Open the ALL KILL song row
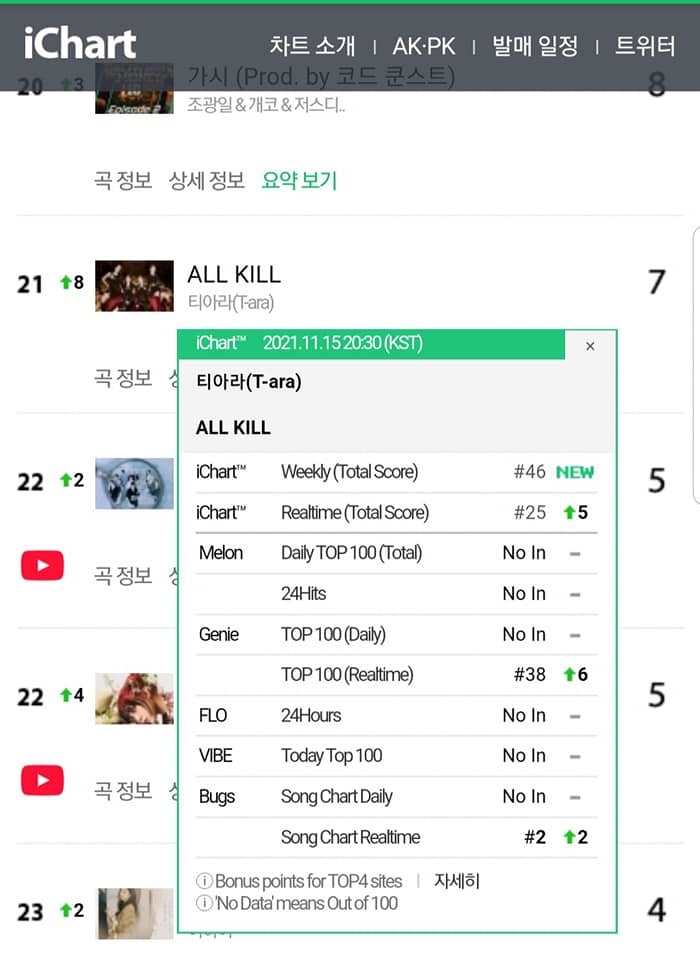 tap(235, 274)
